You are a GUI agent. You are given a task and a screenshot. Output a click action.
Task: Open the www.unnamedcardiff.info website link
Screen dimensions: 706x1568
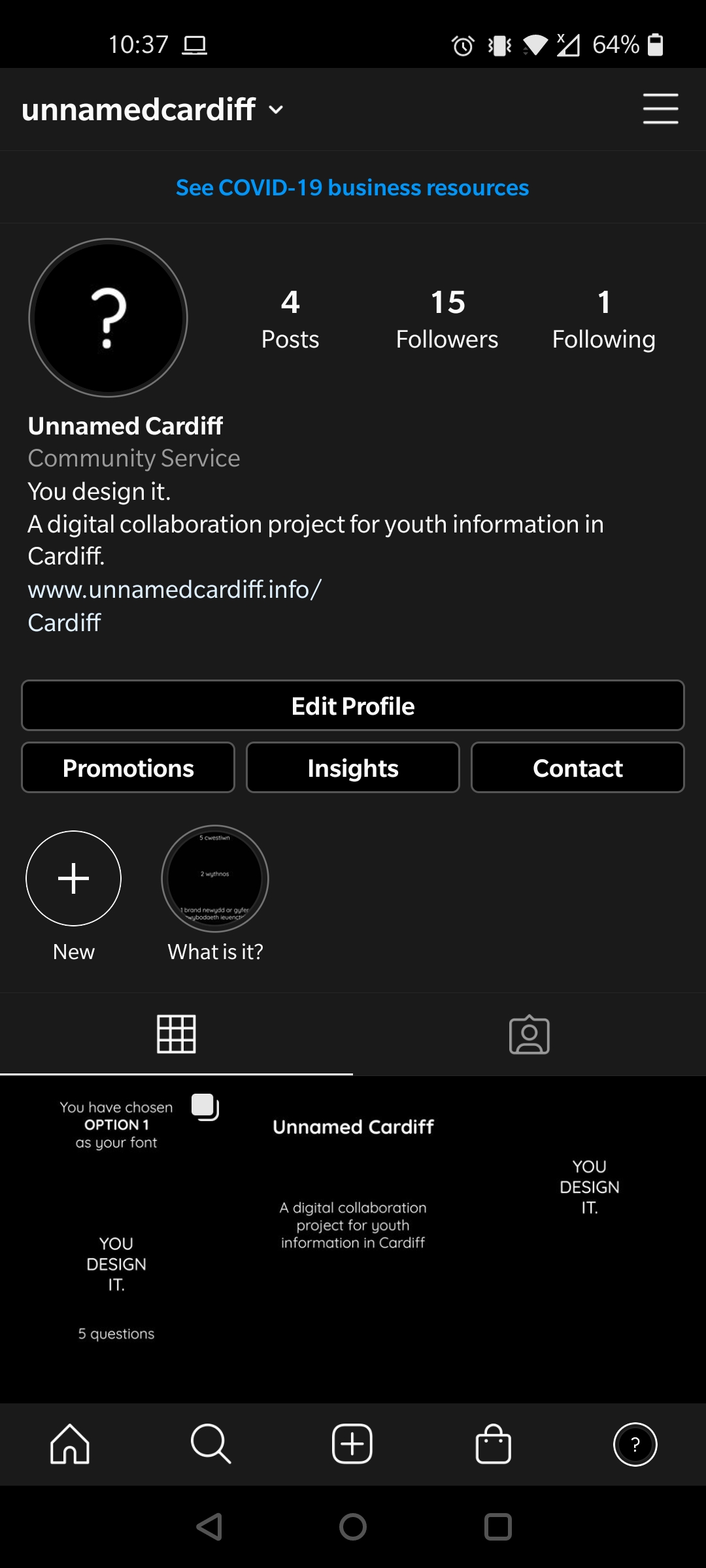tap(175, 589)
